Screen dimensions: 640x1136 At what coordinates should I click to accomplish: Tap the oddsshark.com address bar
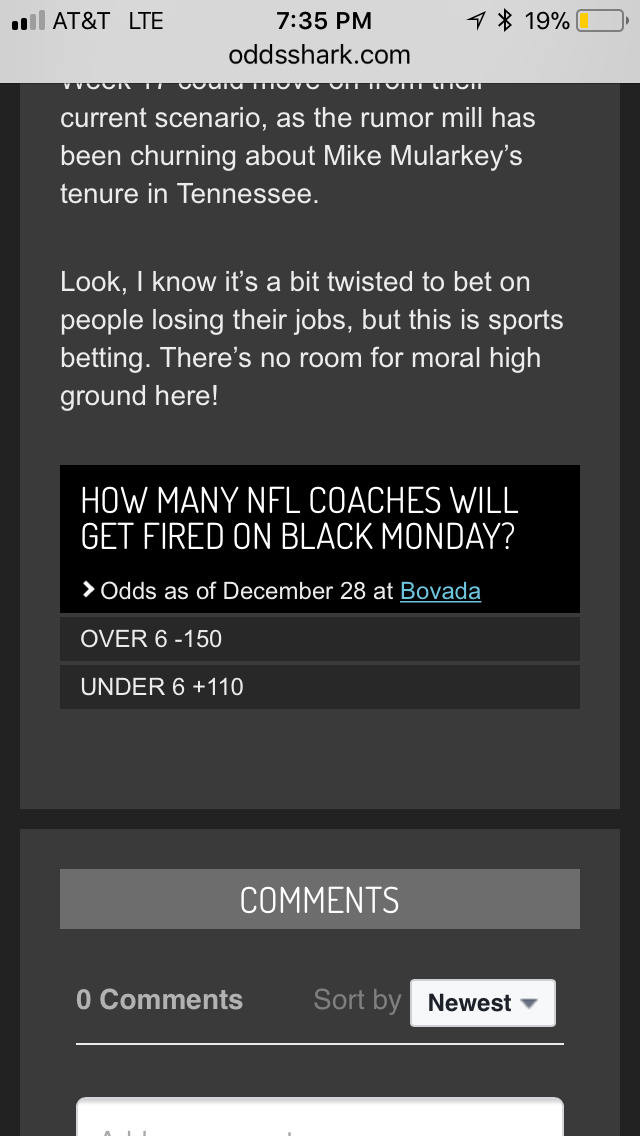pos(319,54)
